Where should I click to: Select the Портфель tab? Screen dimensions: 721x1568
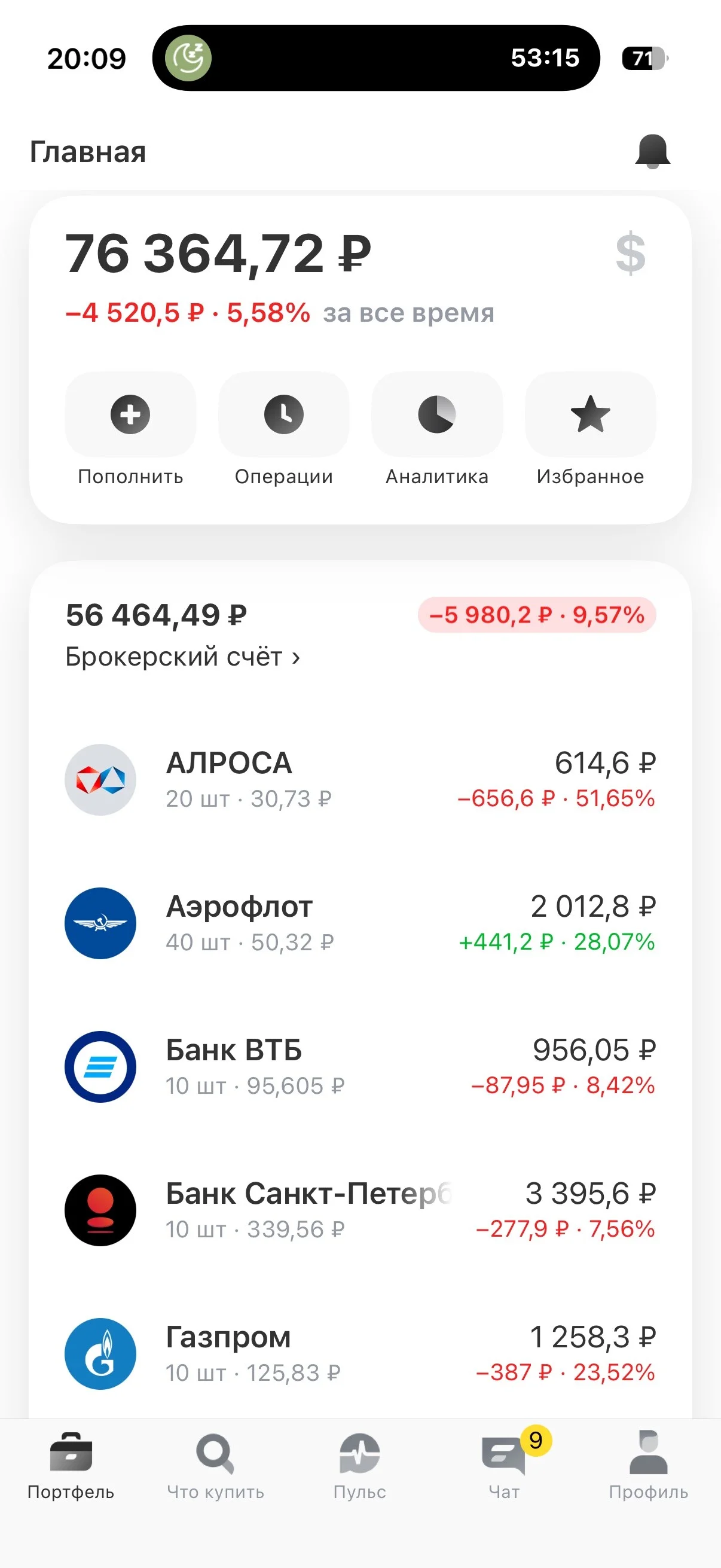click(x=71, y=1466)
